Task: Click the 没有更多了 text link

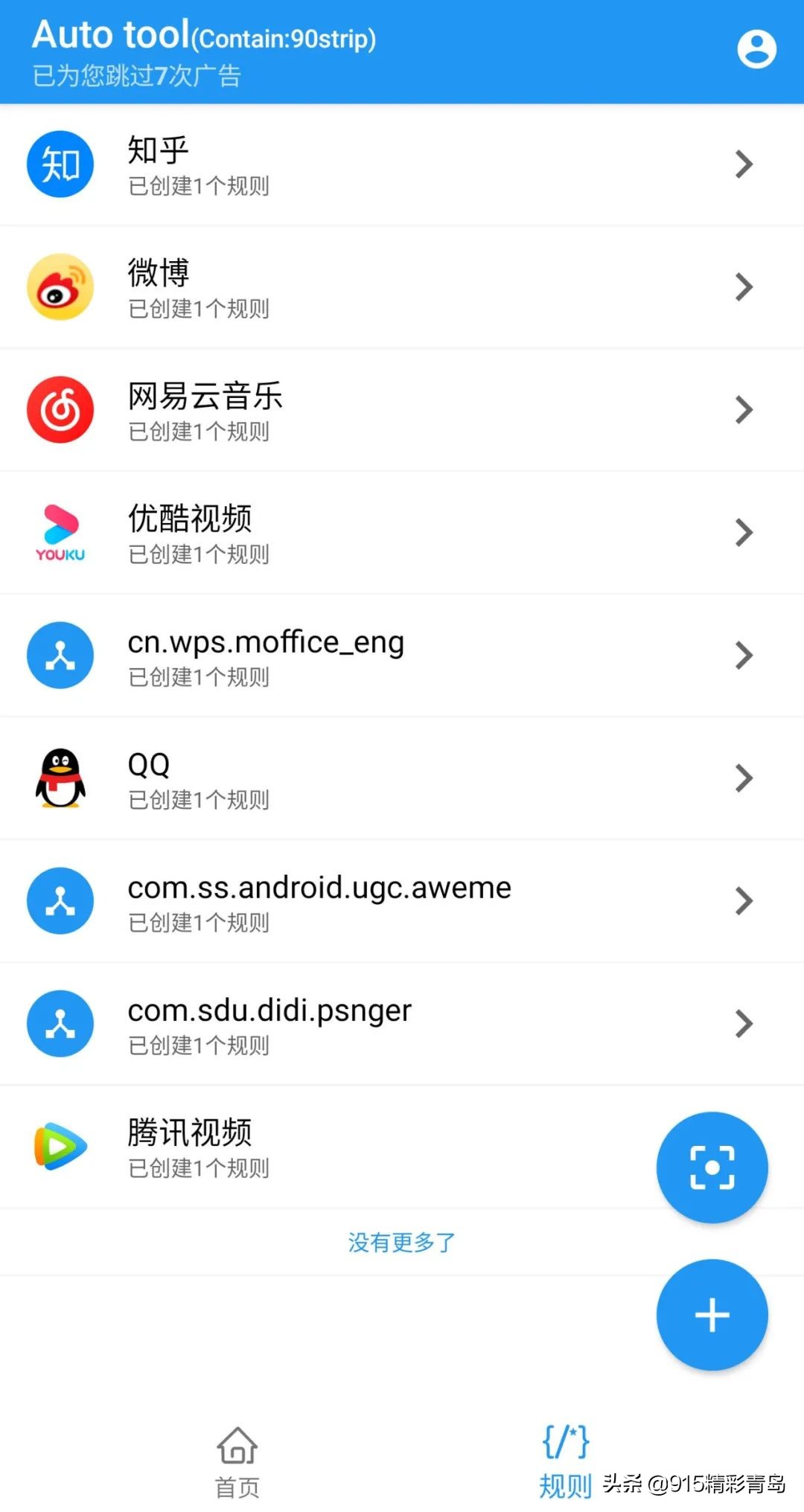Action: point(401,1241)
